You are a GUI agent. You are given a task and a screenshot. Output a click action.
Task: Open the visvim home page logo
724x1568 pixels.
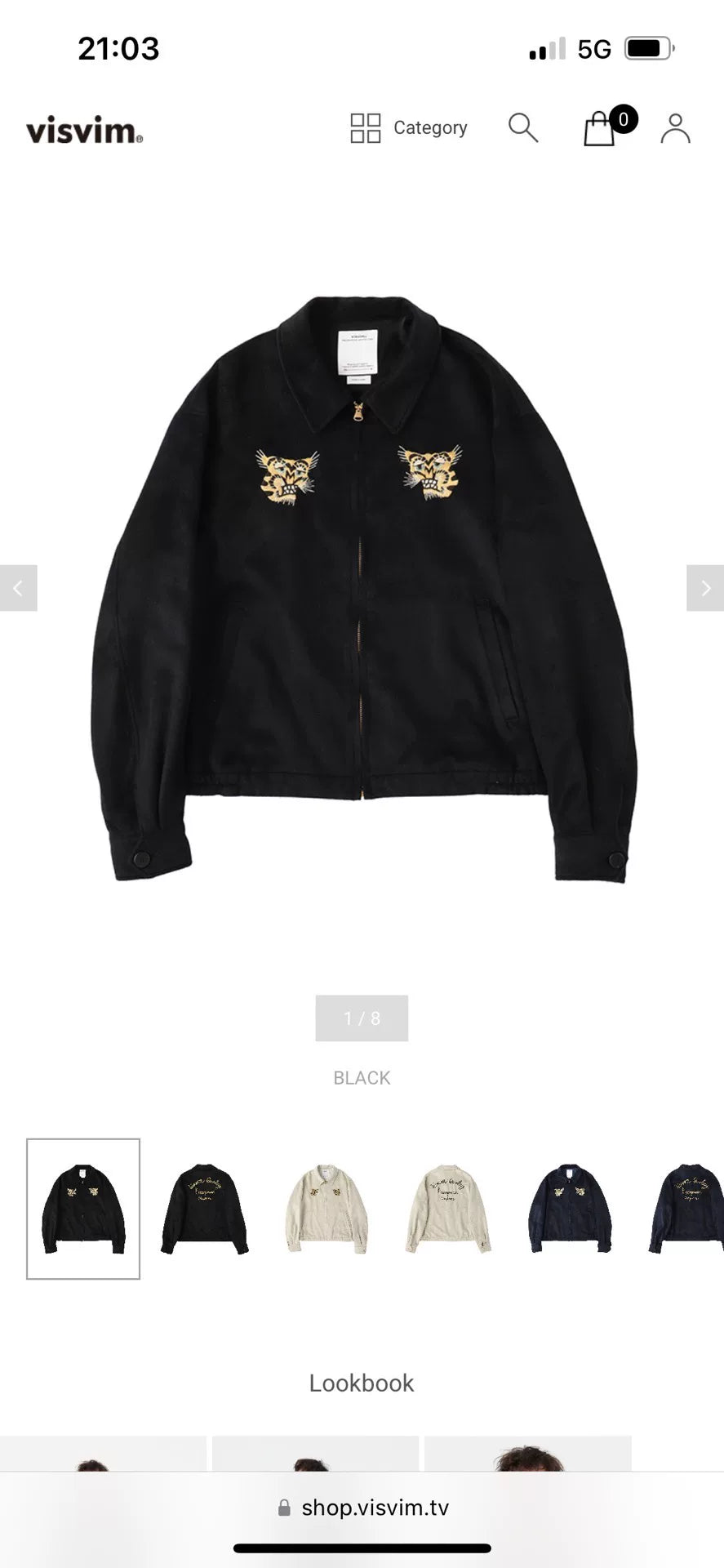pyautogui.click(x=84, y=130)
